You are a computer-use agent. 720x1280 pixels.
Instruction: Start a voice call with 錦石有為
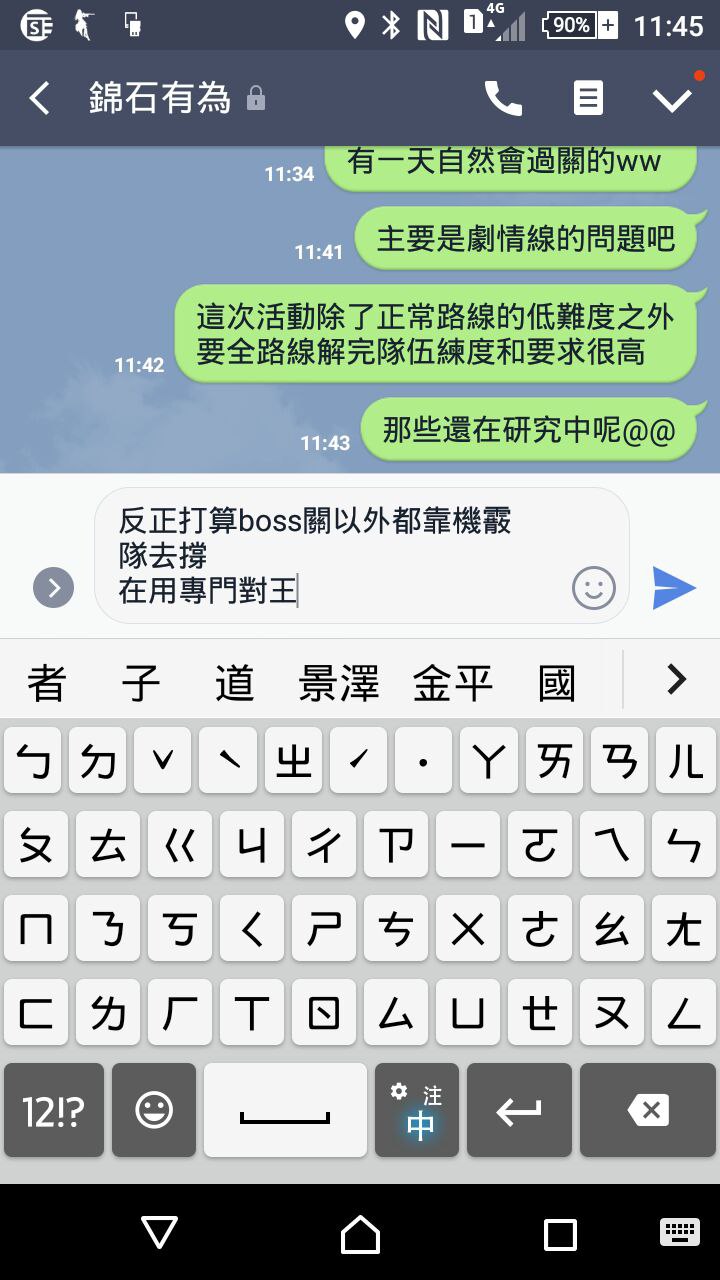[x=503, y=98]
